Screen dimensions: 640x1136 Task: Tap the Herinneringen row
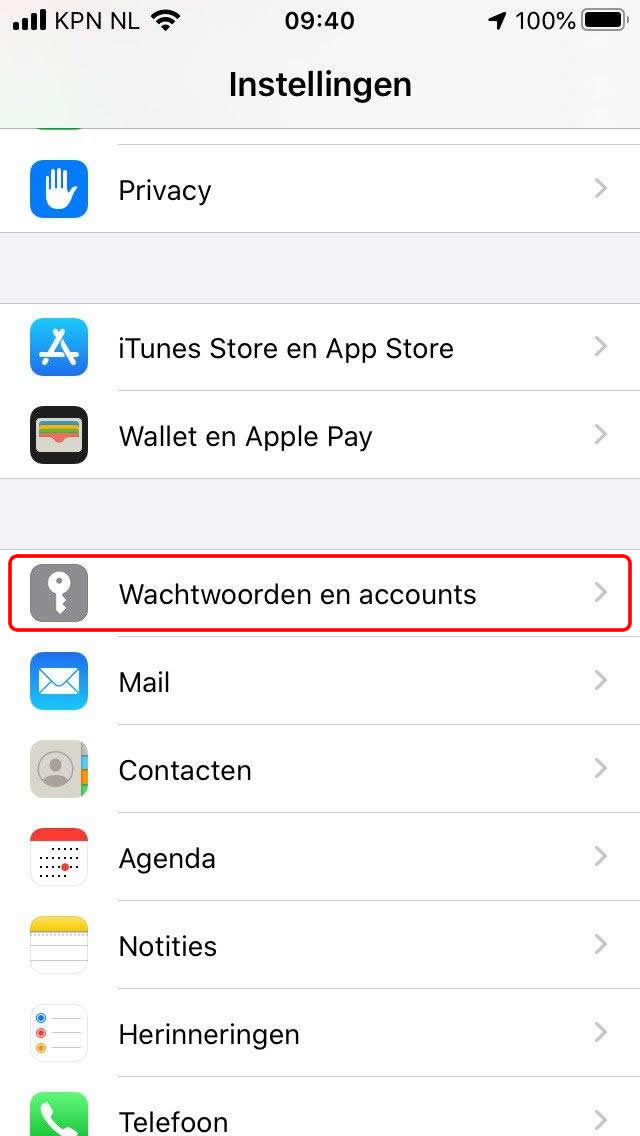[320, 1033]
